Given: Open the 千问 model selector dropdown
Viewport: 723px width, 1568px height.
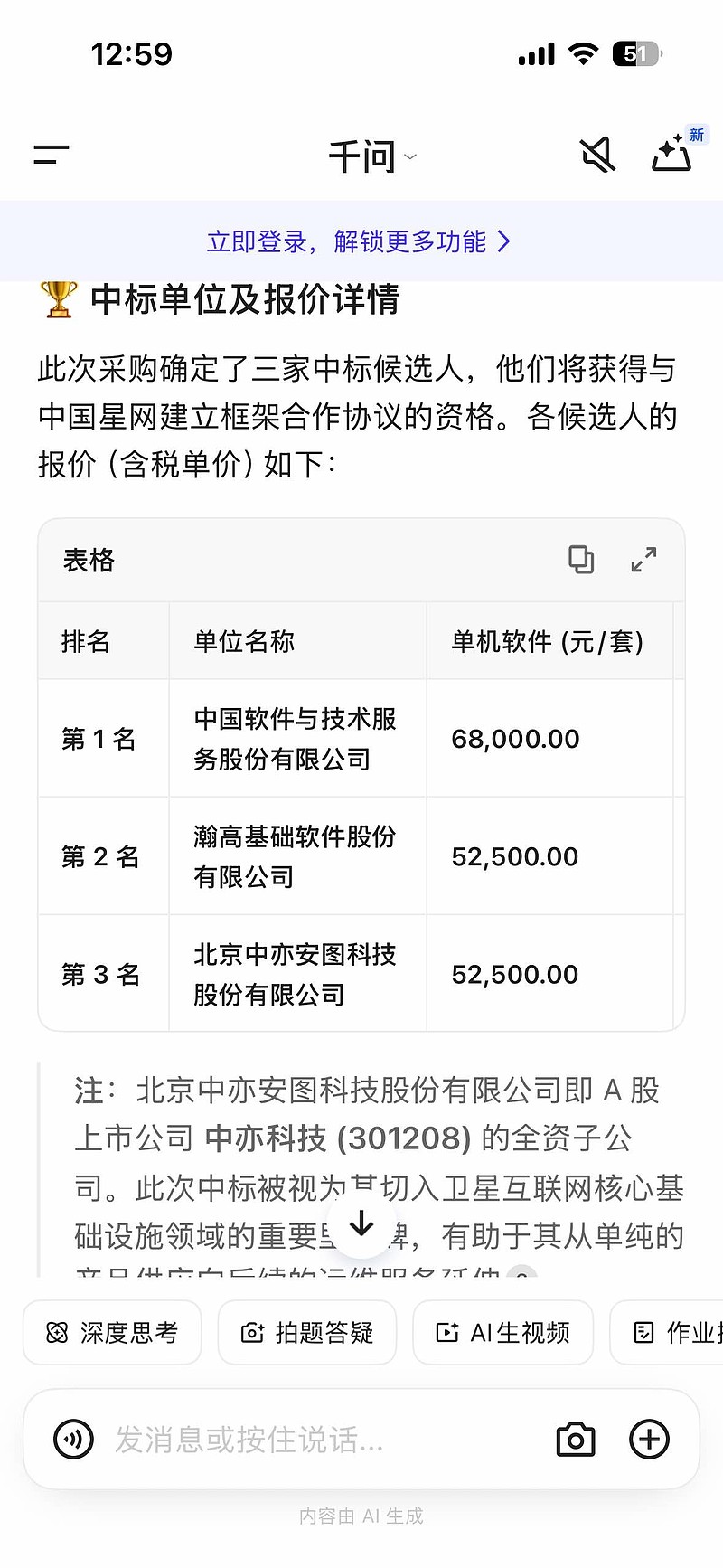Looking at the screenshot, I should (411, 157).
